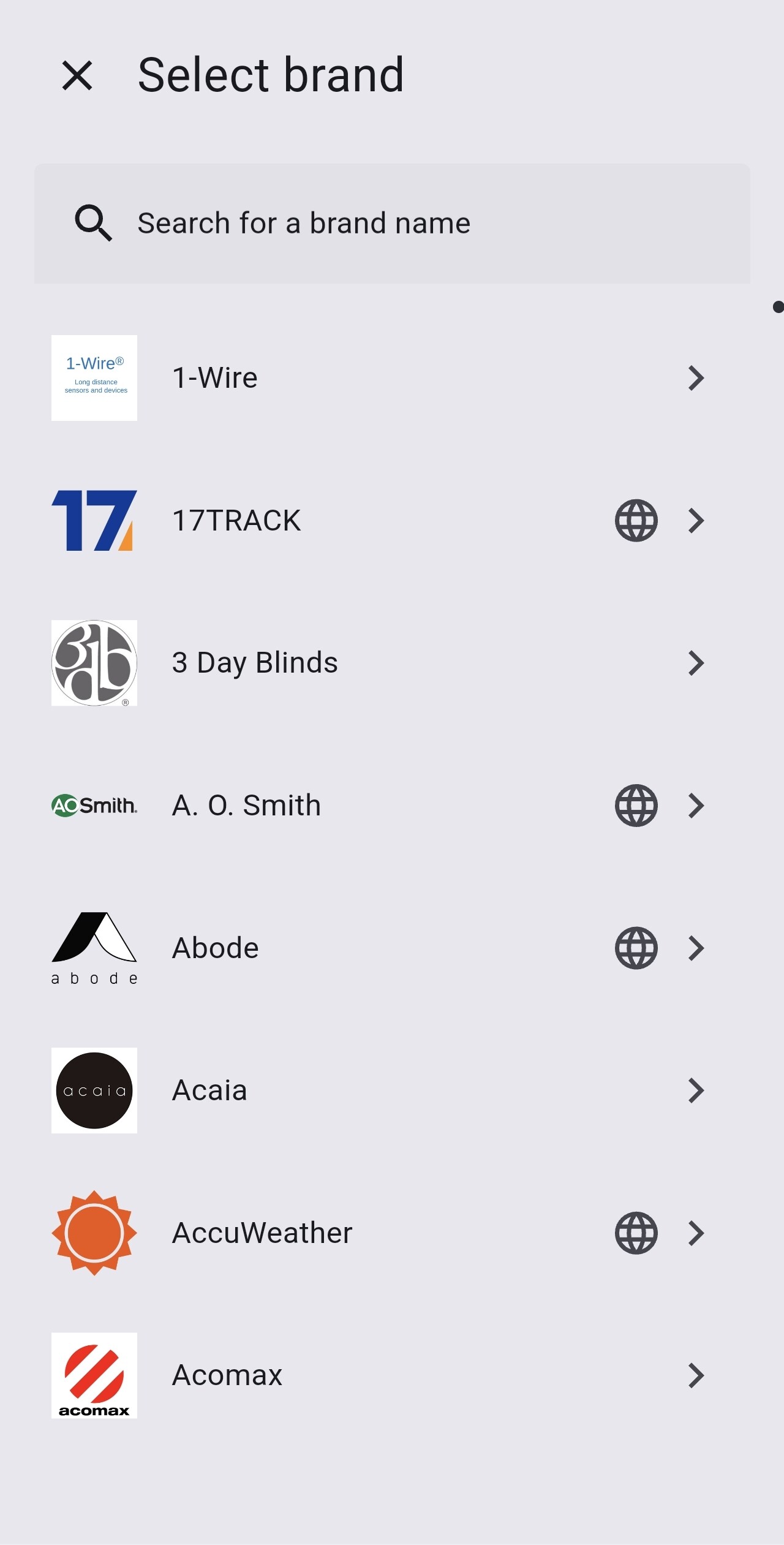Image resolution: width=784 pixels, height=1545 pixels.
Task: Click the A. O. Smith logo
Action: pyautogui.click(x=94, y=805)
